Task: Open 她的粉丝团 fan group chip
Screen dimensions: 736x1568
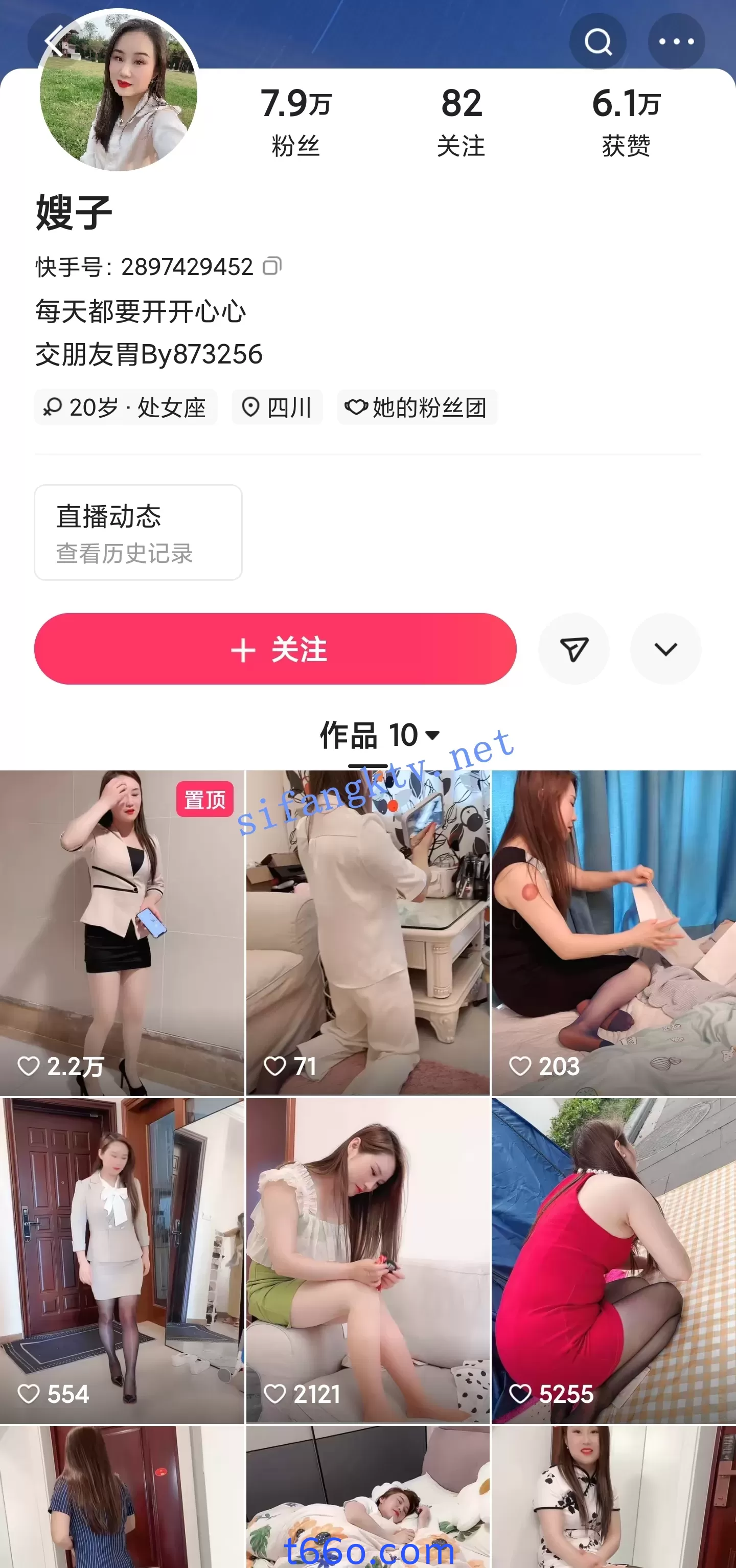Action: pyautogui.click(x=417, y=407)
